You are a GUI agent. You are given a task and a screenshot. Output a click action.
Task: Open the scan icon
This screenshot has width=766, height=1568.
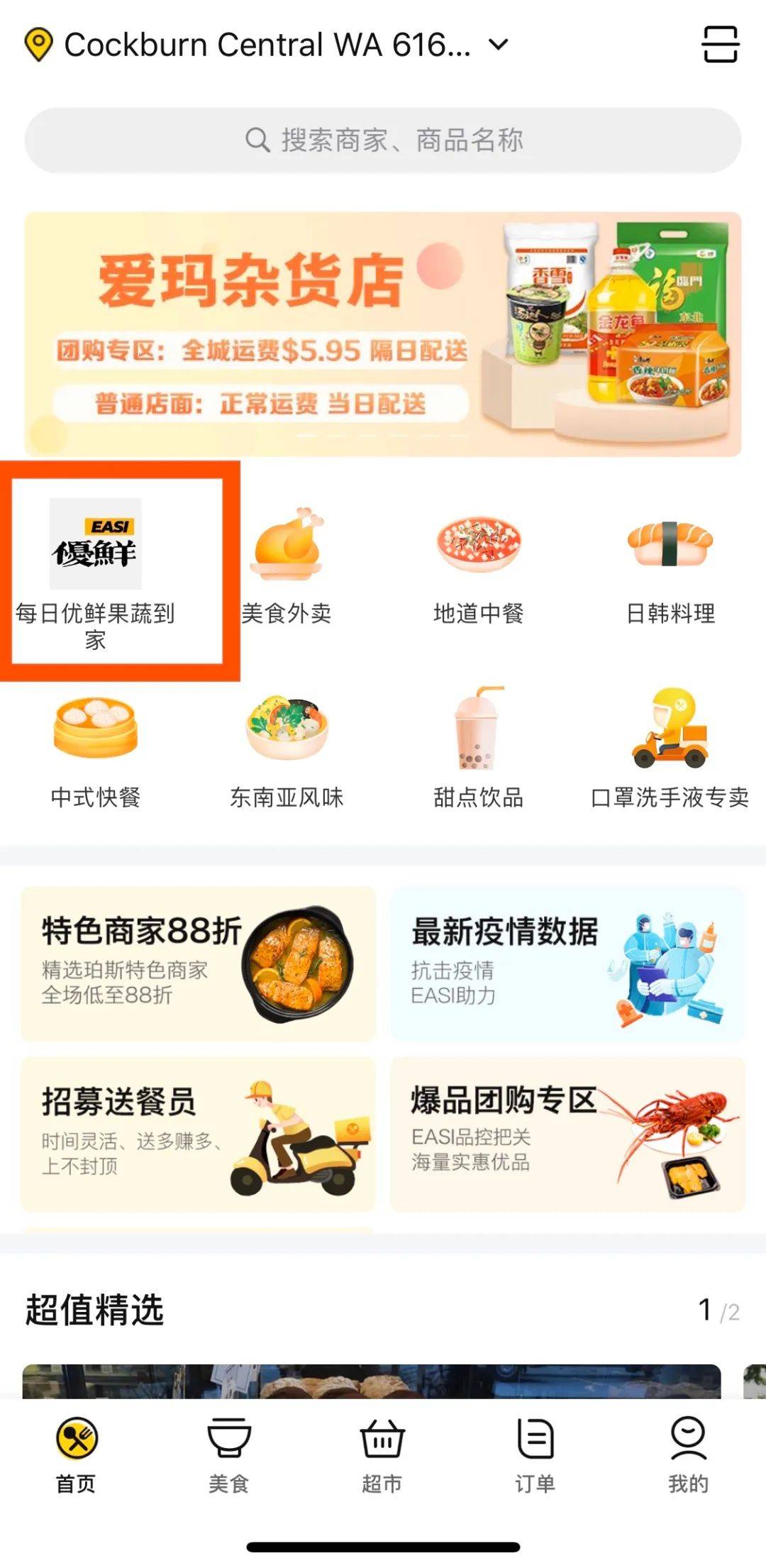coord(720,45)
